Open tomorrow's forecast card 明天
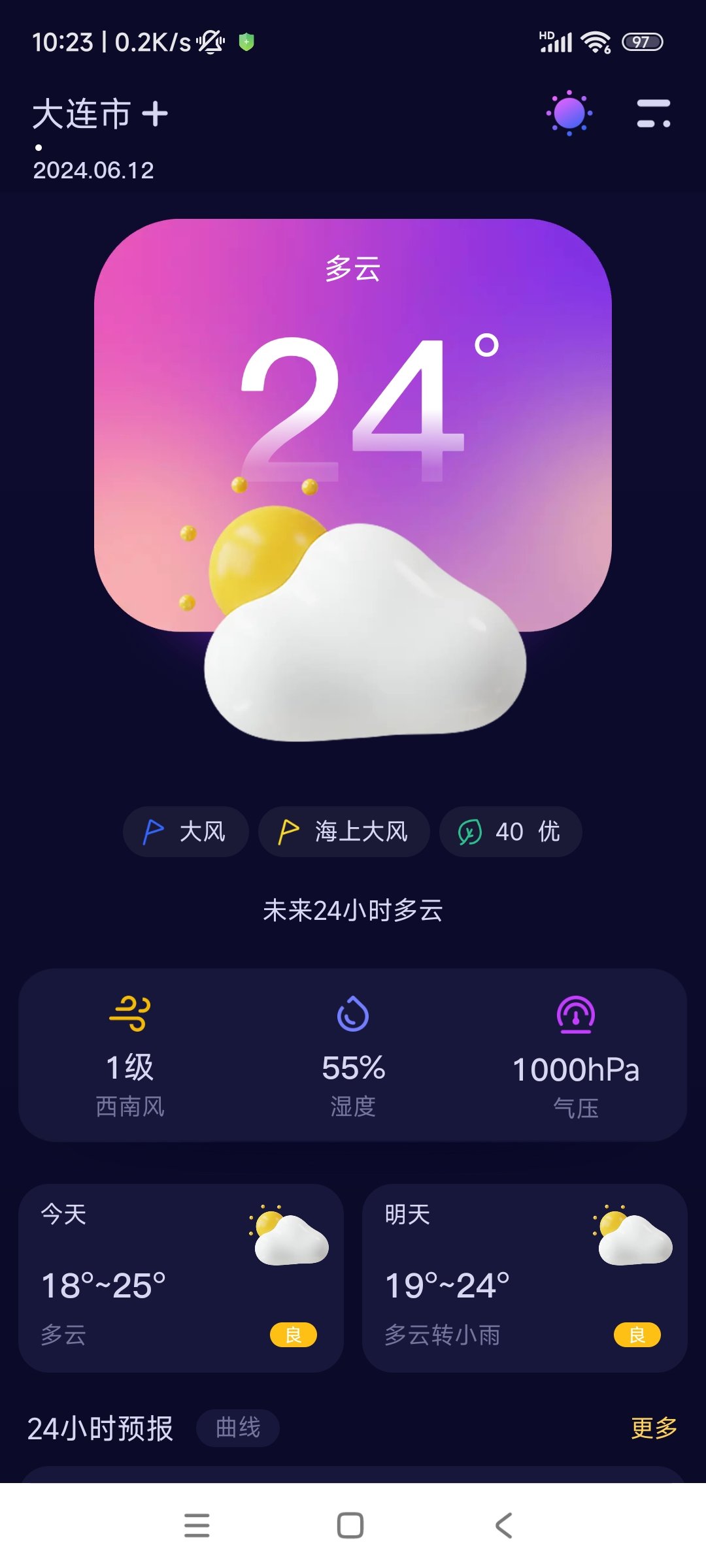706x1568 pixels. [x=524, y=1277]
